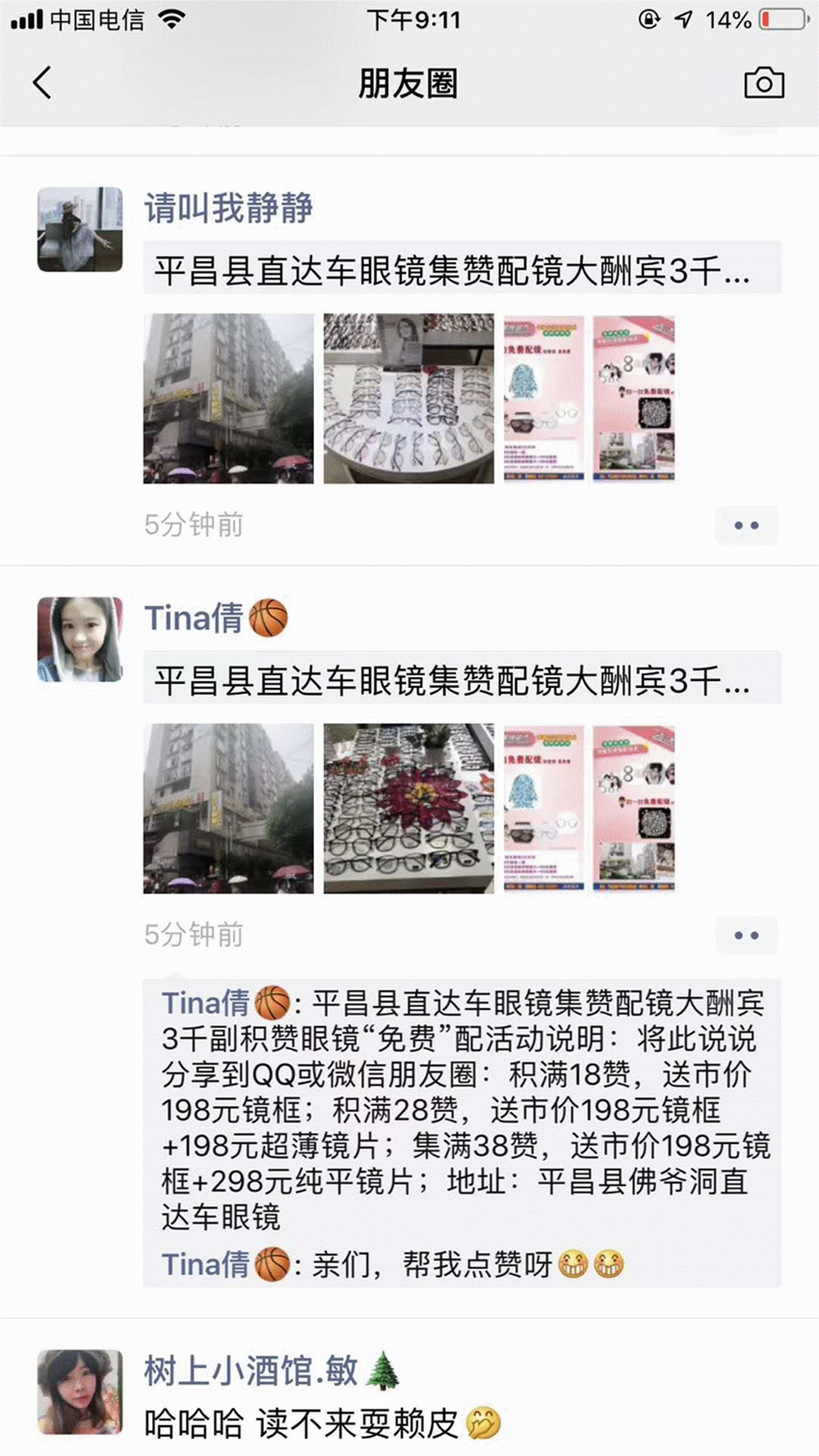Tap the username Tina倩 above her post
The height and width of the screenshot is (1456, 819).
(194, 618)
